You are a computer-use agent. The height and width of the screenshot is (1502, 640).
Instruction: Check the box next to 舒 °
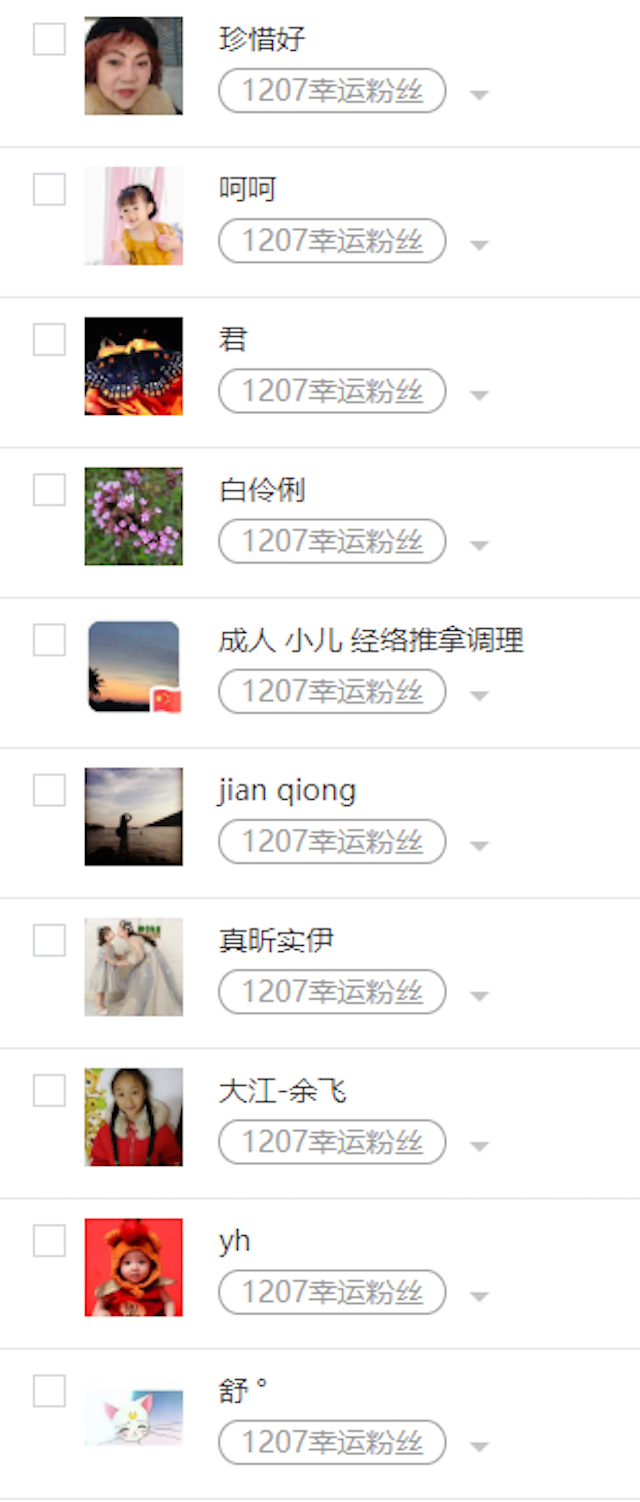point(49,1391)
